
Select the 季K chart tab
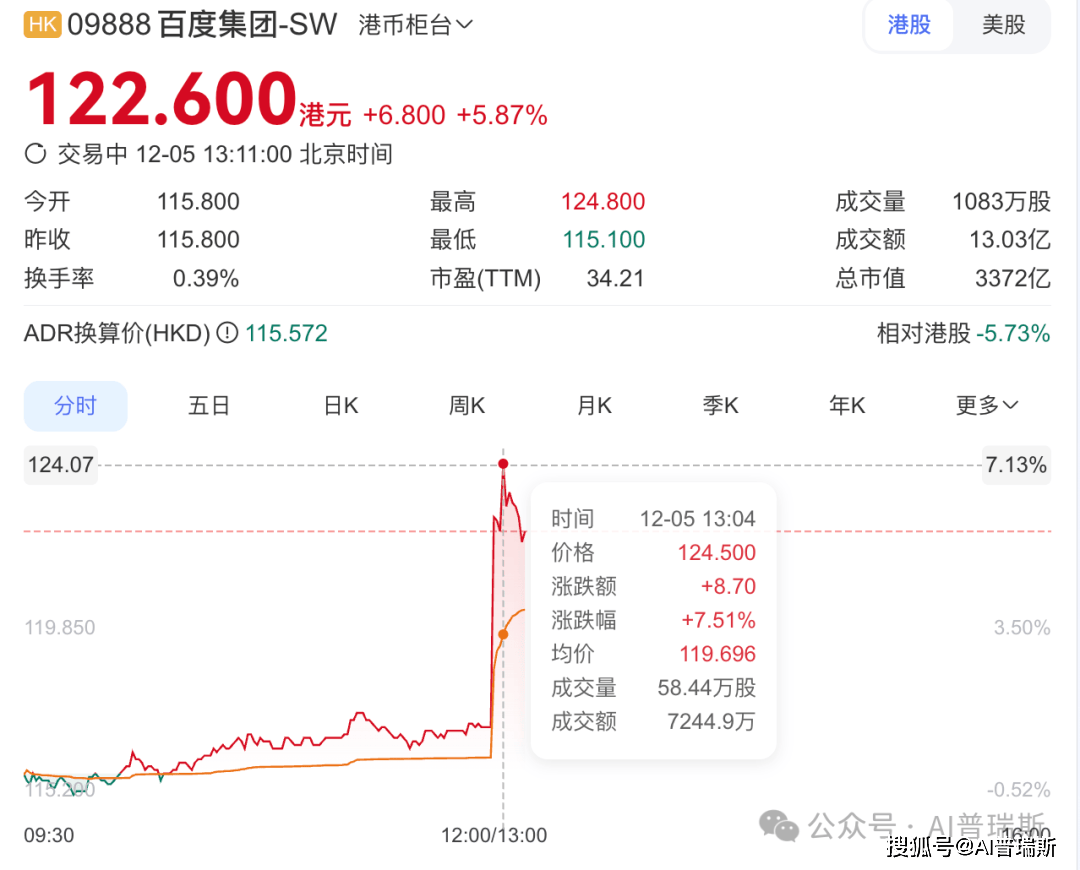(720, 405)
